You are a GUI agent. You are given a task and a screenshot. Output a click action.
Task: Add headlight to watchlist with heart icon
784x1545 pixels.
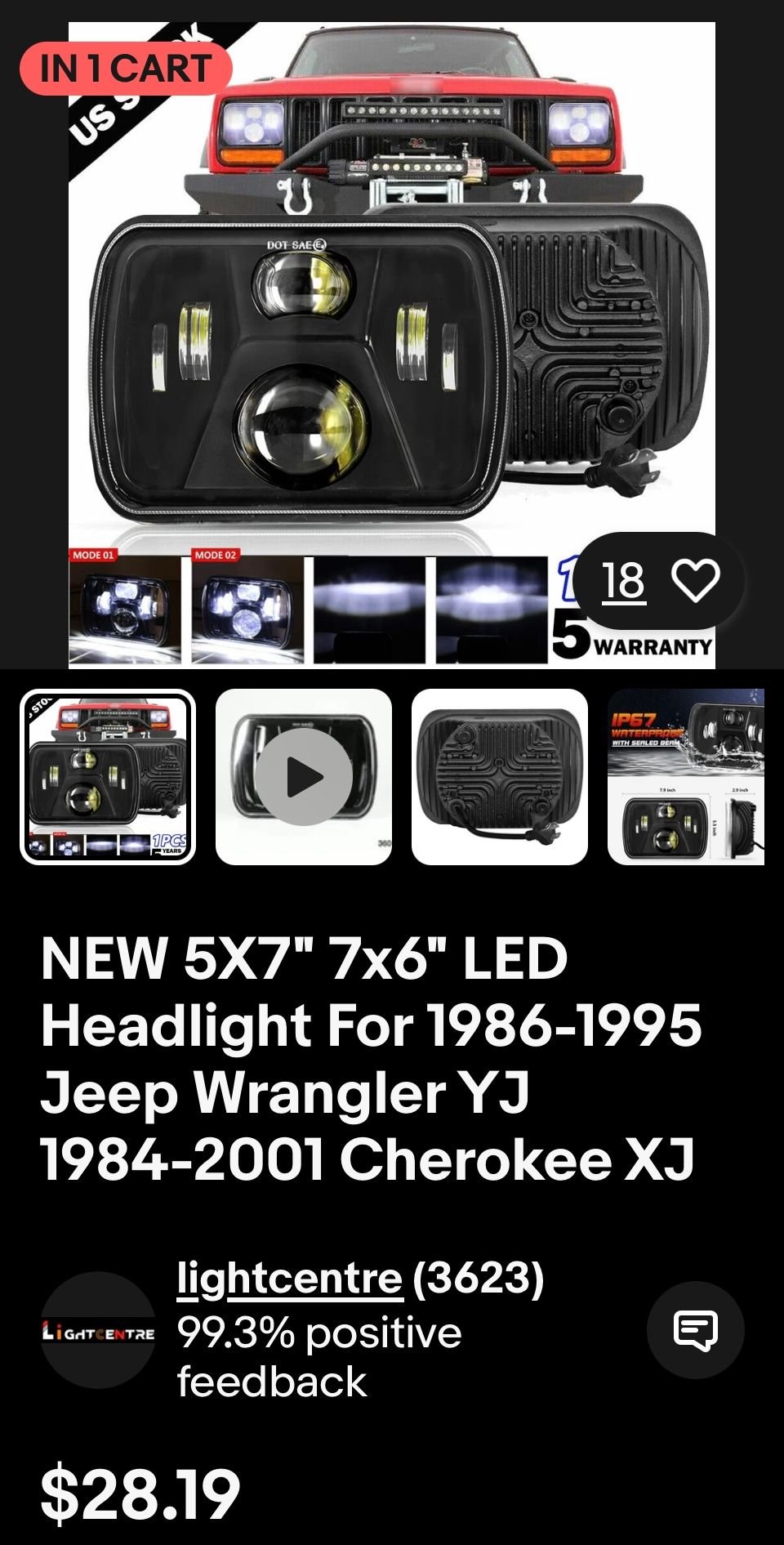point(695,581)
